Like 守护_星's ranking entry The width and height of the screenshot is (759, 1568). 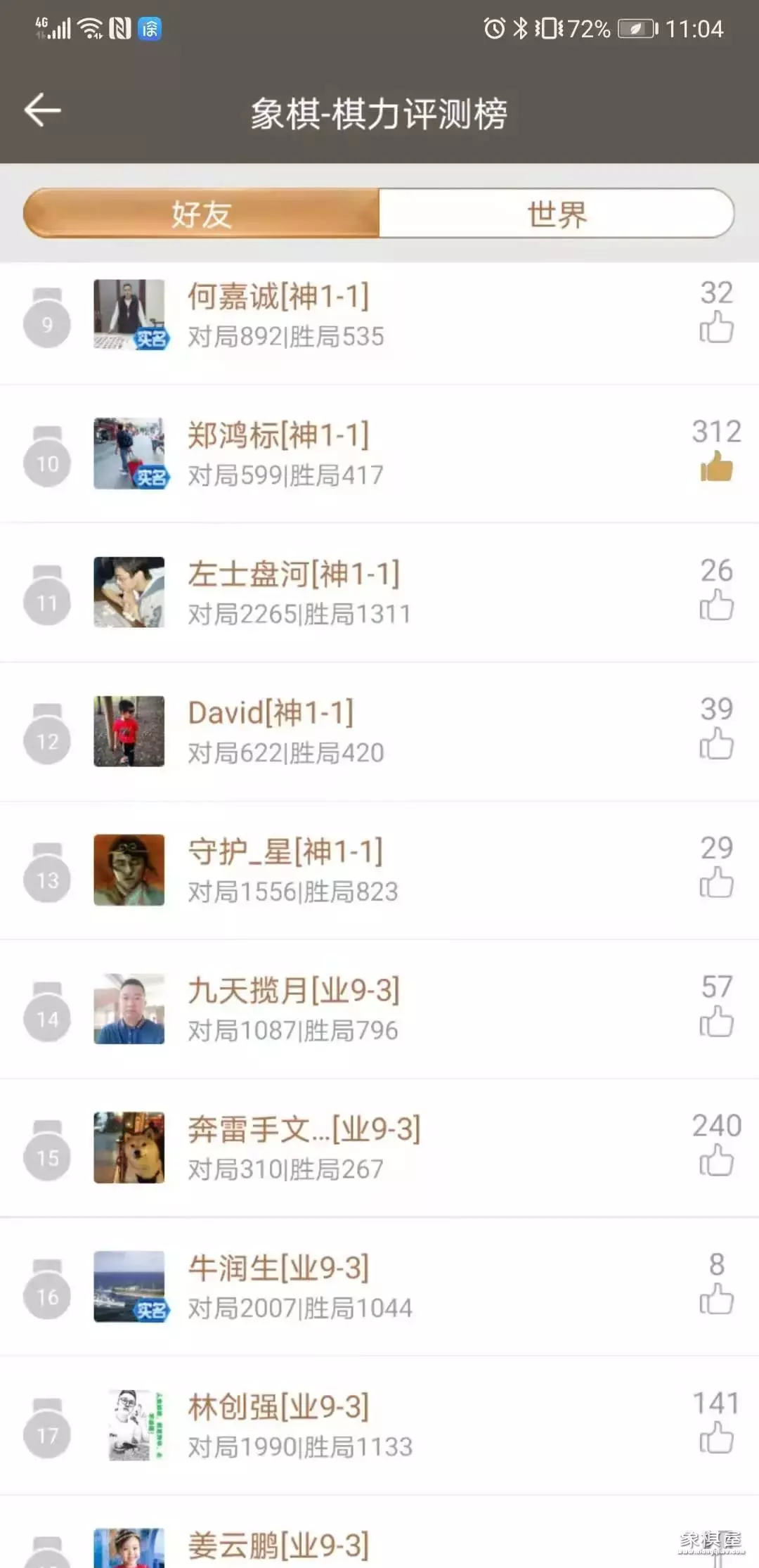716,882
